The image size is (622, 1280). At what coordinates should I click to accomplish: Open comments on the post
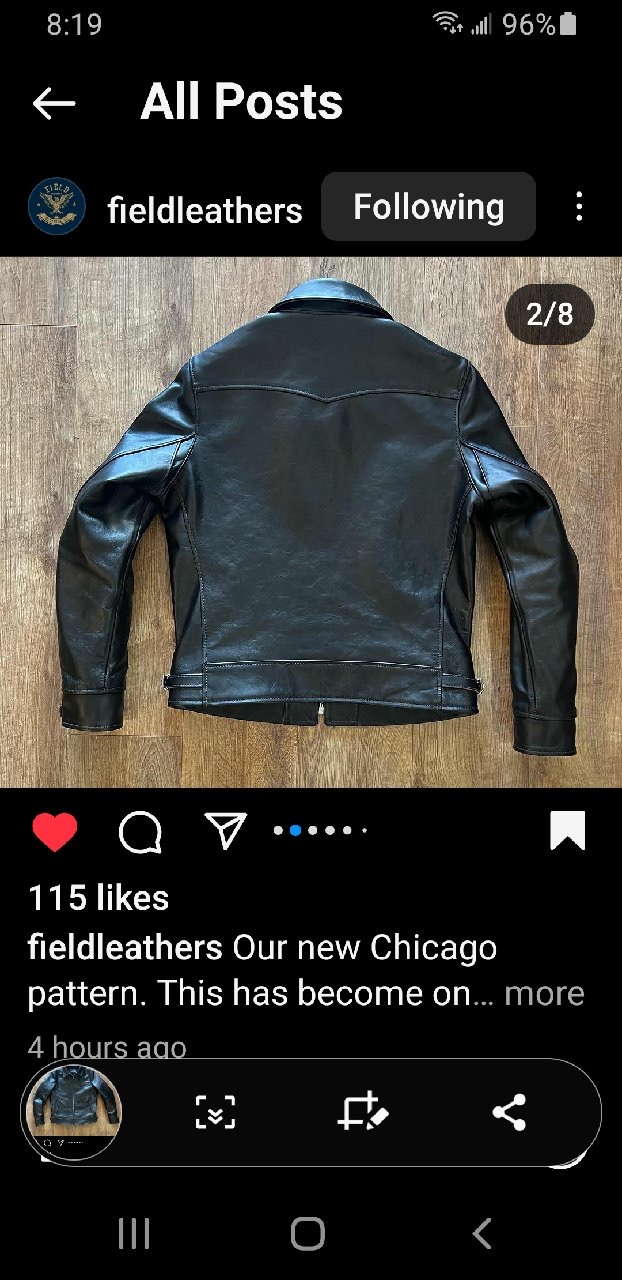(140, 832)
